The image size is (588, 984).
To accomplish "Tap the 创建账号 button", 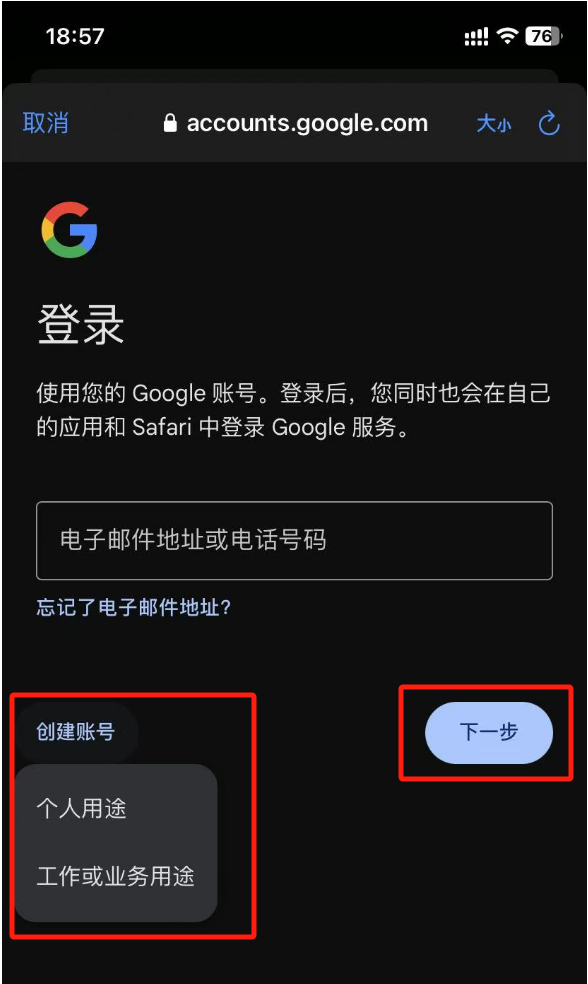I will click(76, 732).
